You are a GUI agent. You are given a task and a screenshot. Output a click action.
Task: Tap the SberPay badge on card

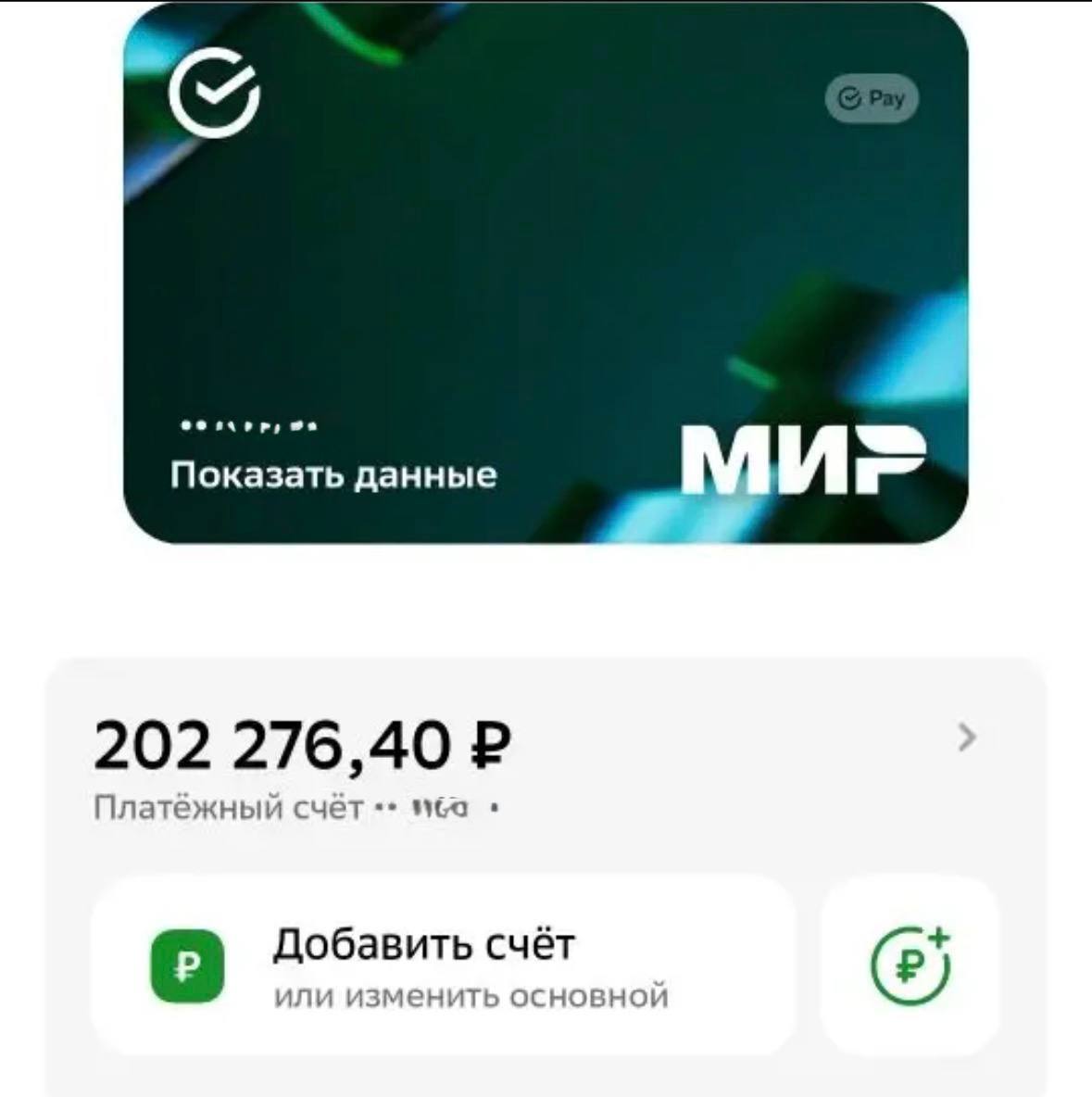point(872,98)
